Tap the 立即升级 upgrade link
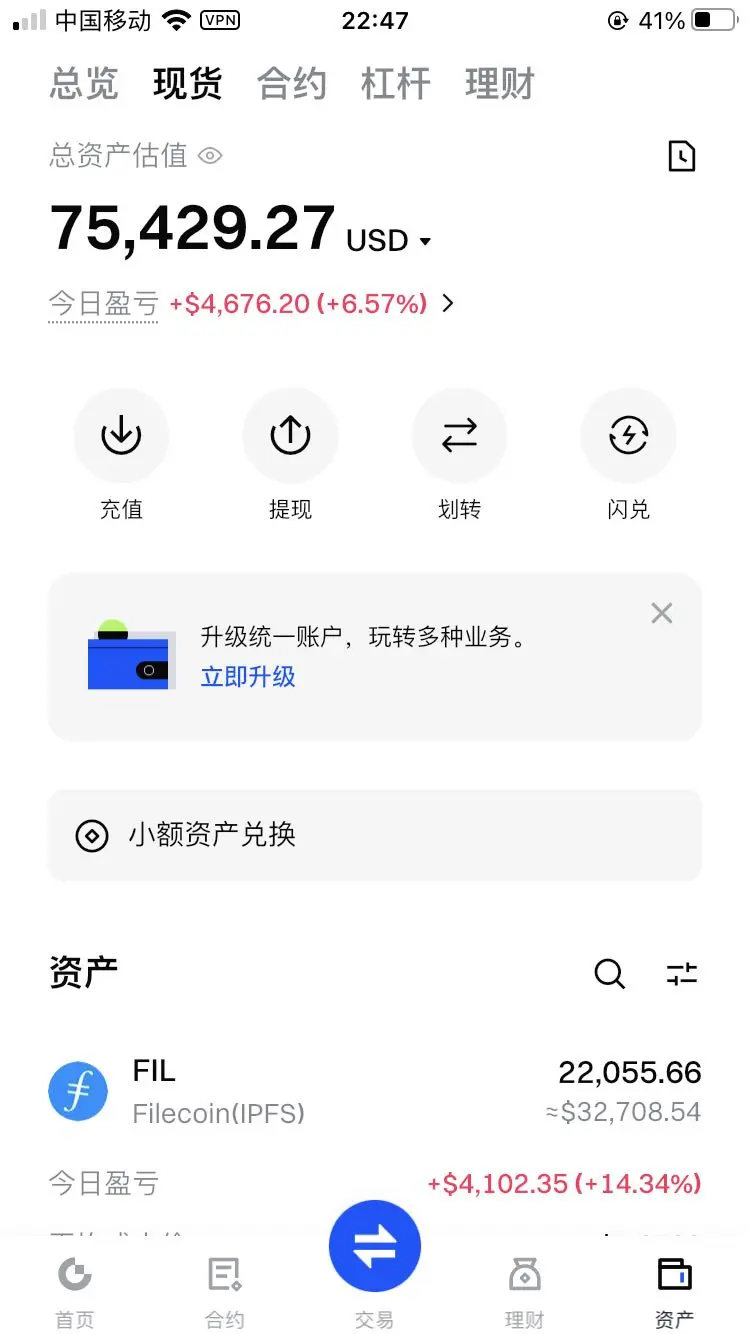750x1334 pixels. pyautogui.click(x=247, y=676)
